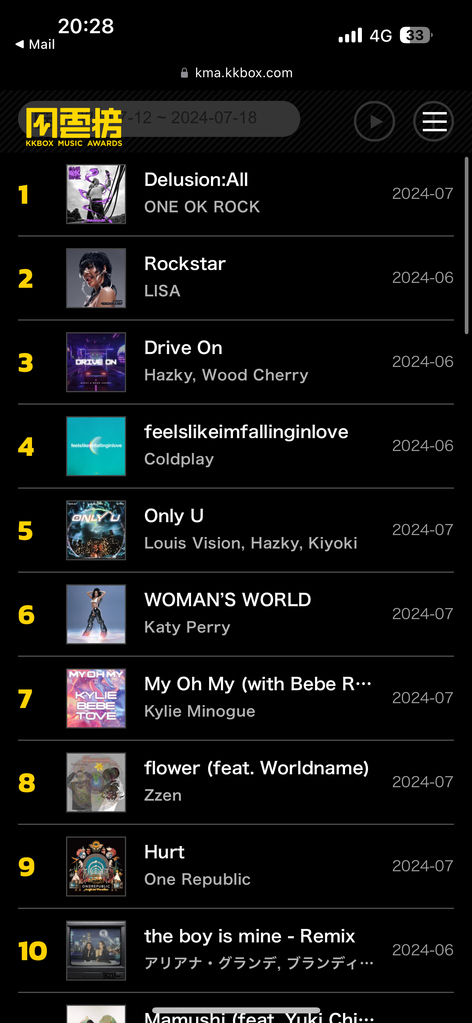This screenshot has width=472, height=1023.
Task: Tap the kma.kkbox.com address bar
Action: click(236, 72)
